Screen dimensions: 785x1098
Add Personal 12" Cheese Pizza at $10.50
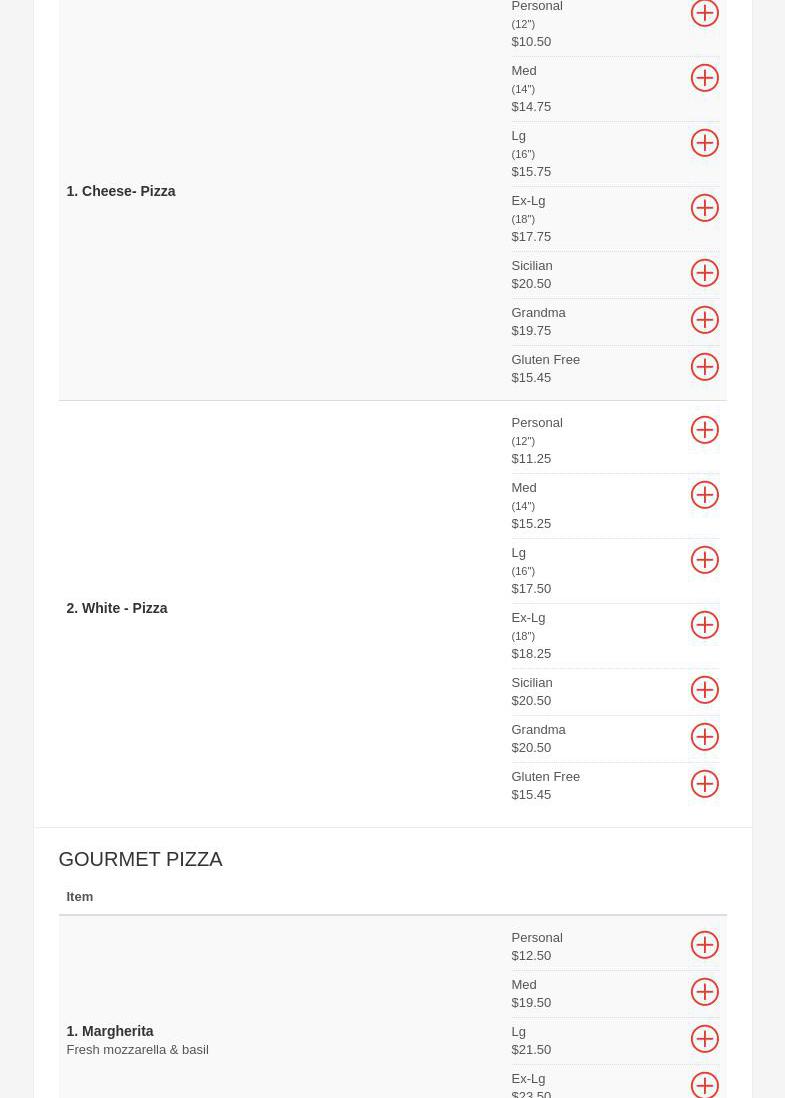(x=704, y=13)
